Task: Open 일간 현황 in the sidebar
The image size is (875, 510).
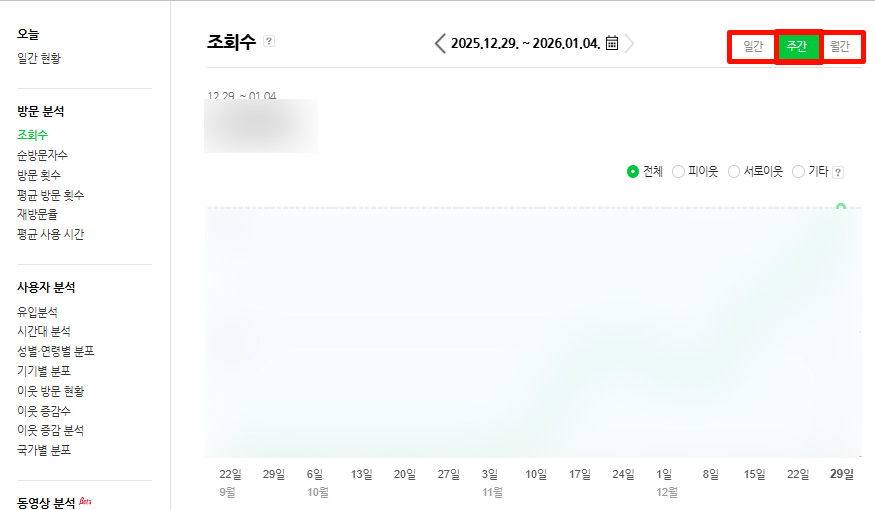Action: coord(39,59)
